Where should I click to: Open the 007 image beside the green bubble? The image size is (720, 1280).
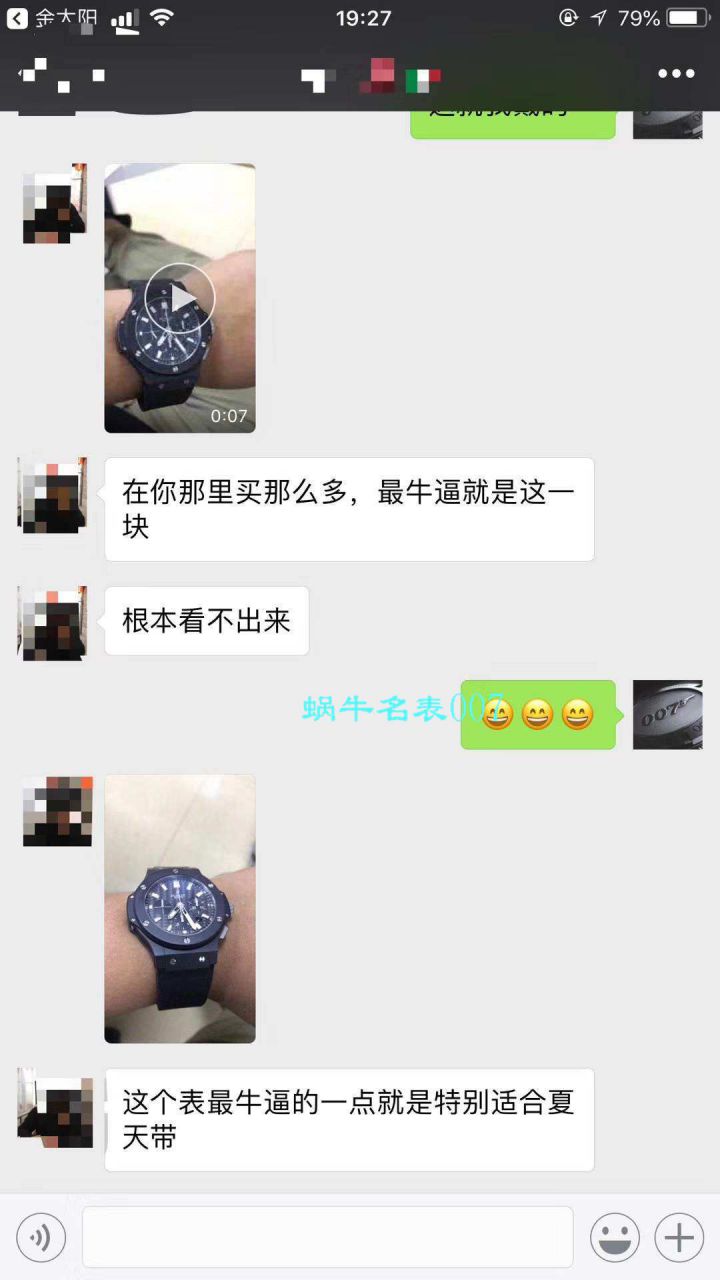point(667,715)
